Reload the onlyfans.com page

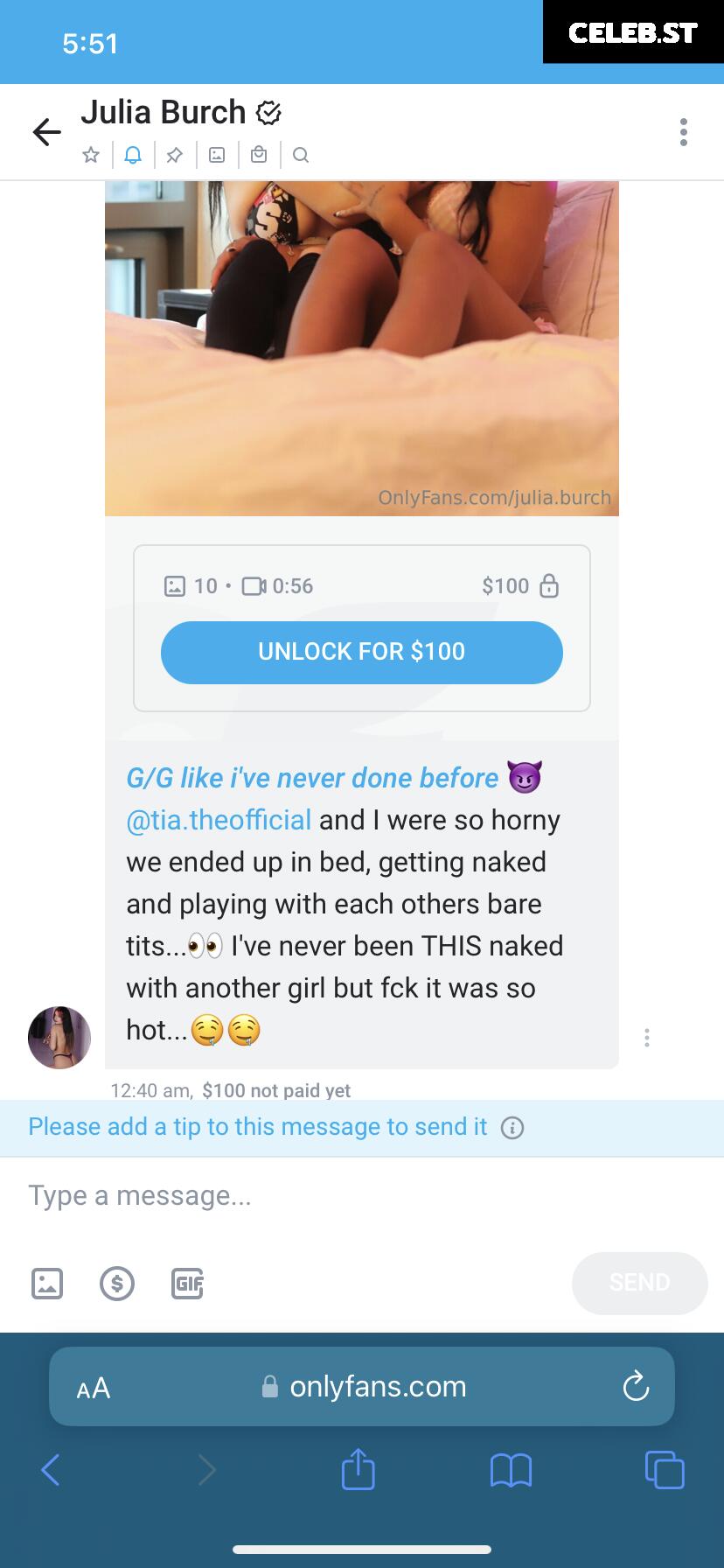[x=636, y=1387]
